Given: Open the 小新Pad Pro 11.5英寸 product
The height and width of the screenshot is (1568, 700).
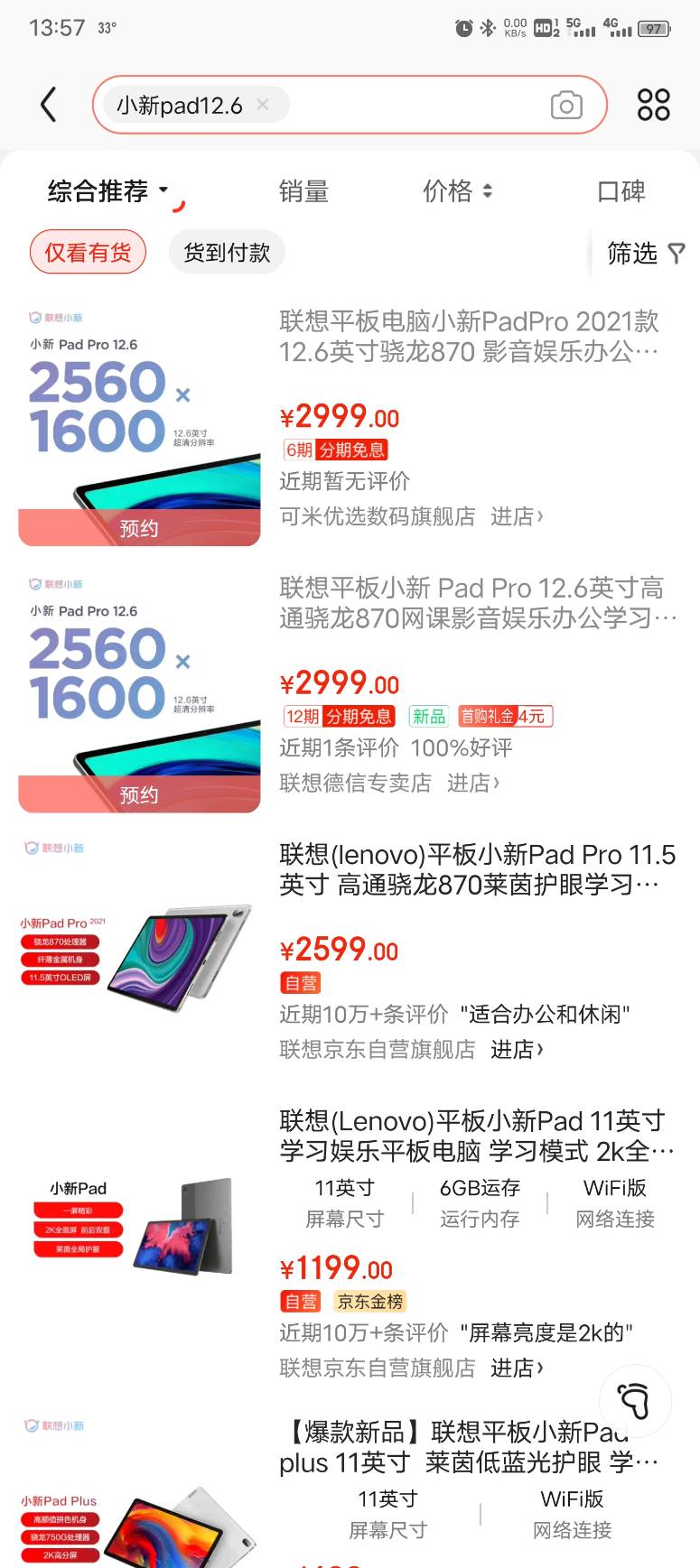Looking at the screenshot, I should point(477,868).
